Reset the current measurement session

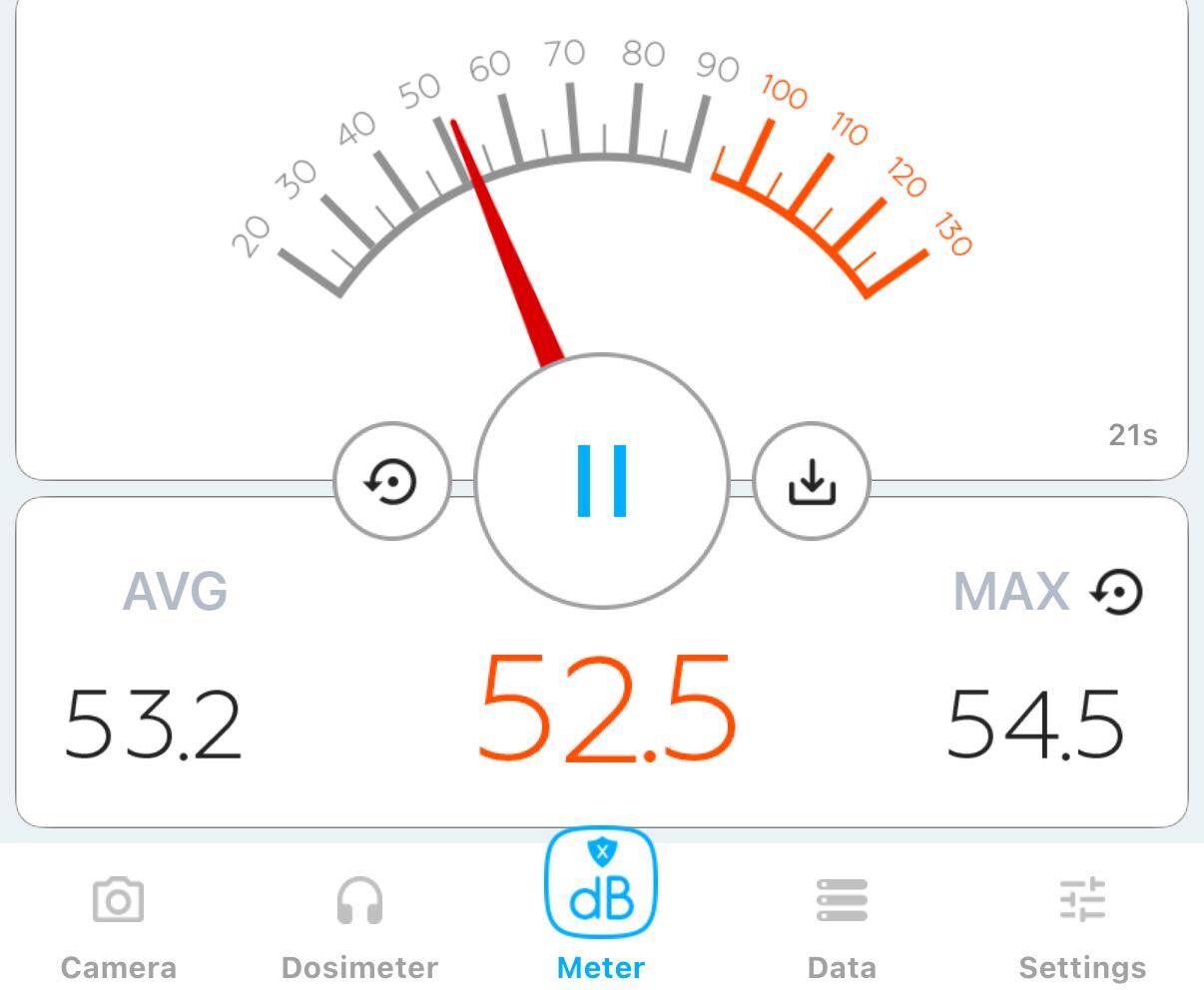pos(391,482)
